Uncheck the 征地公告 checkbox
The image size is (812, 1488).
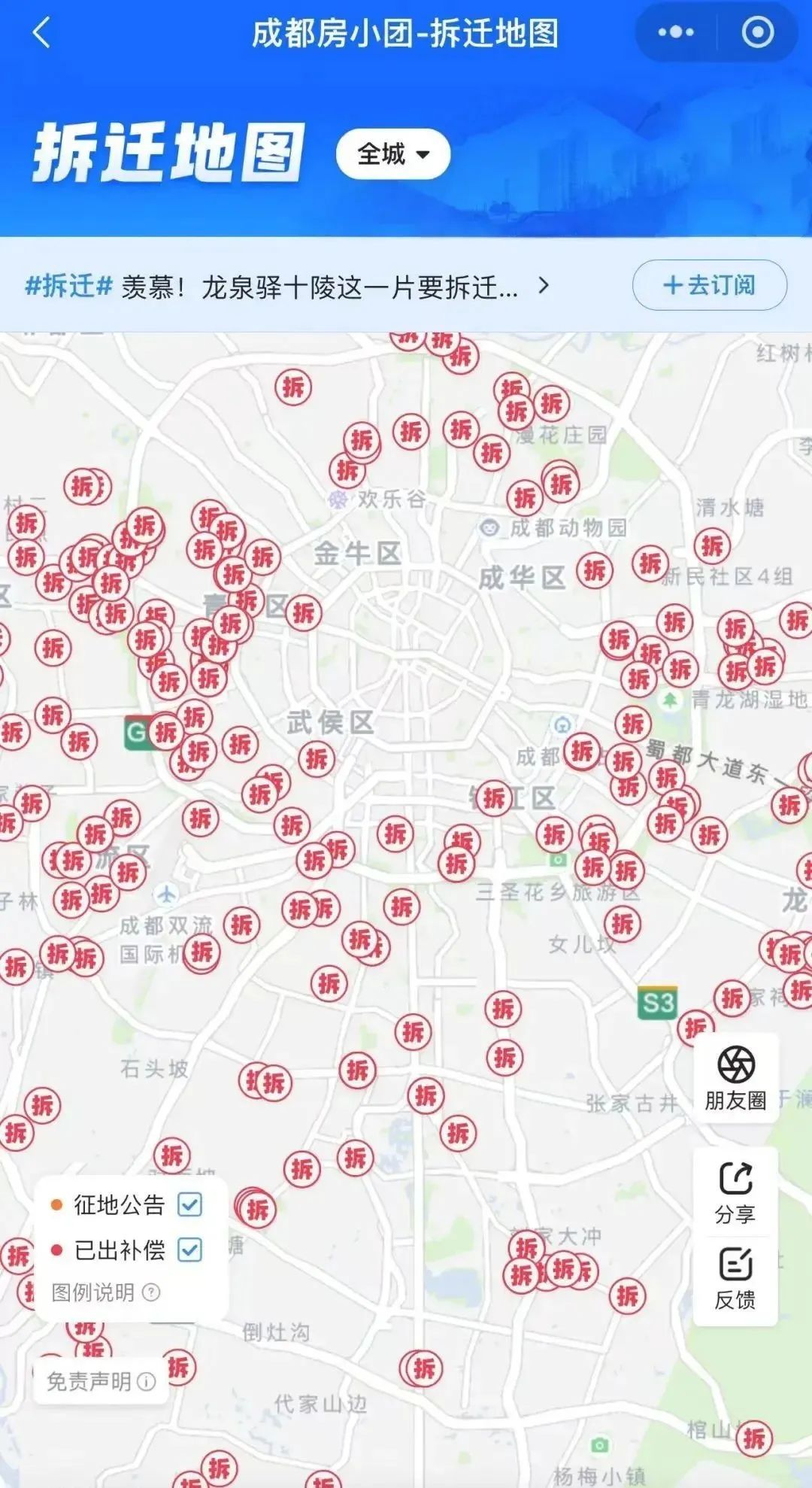click(x=189, y=1204)
